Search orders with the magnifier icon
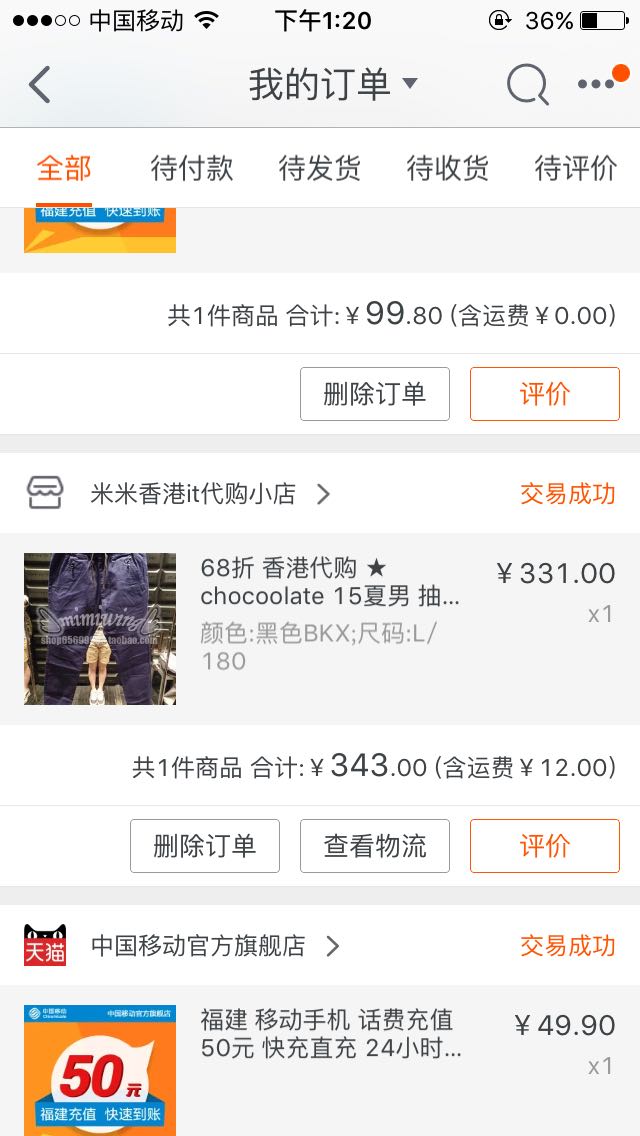The image size is (640, 1136). point(527,85)
